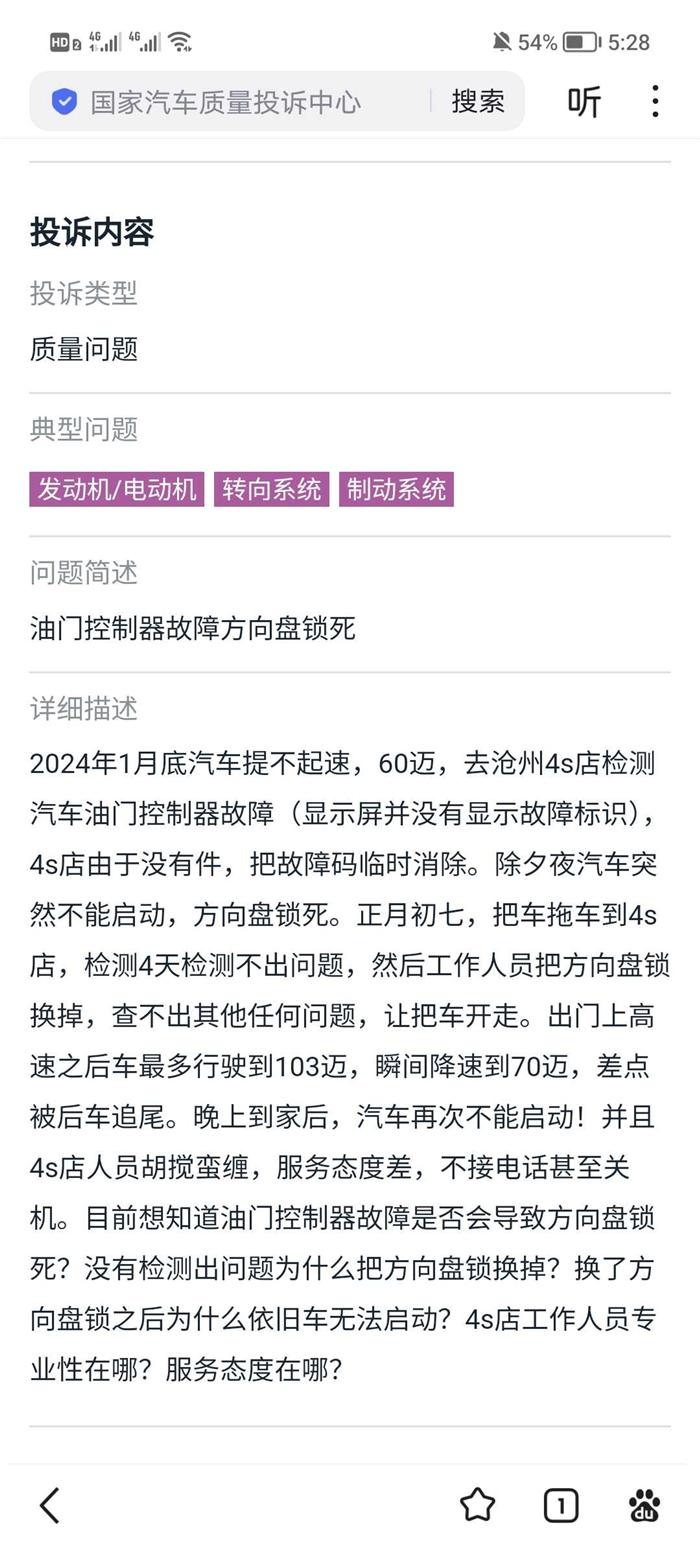This screenshot has height=1547, width=700.
Task: Select the 转向系统 tag
Action: (x=272, y=489)
